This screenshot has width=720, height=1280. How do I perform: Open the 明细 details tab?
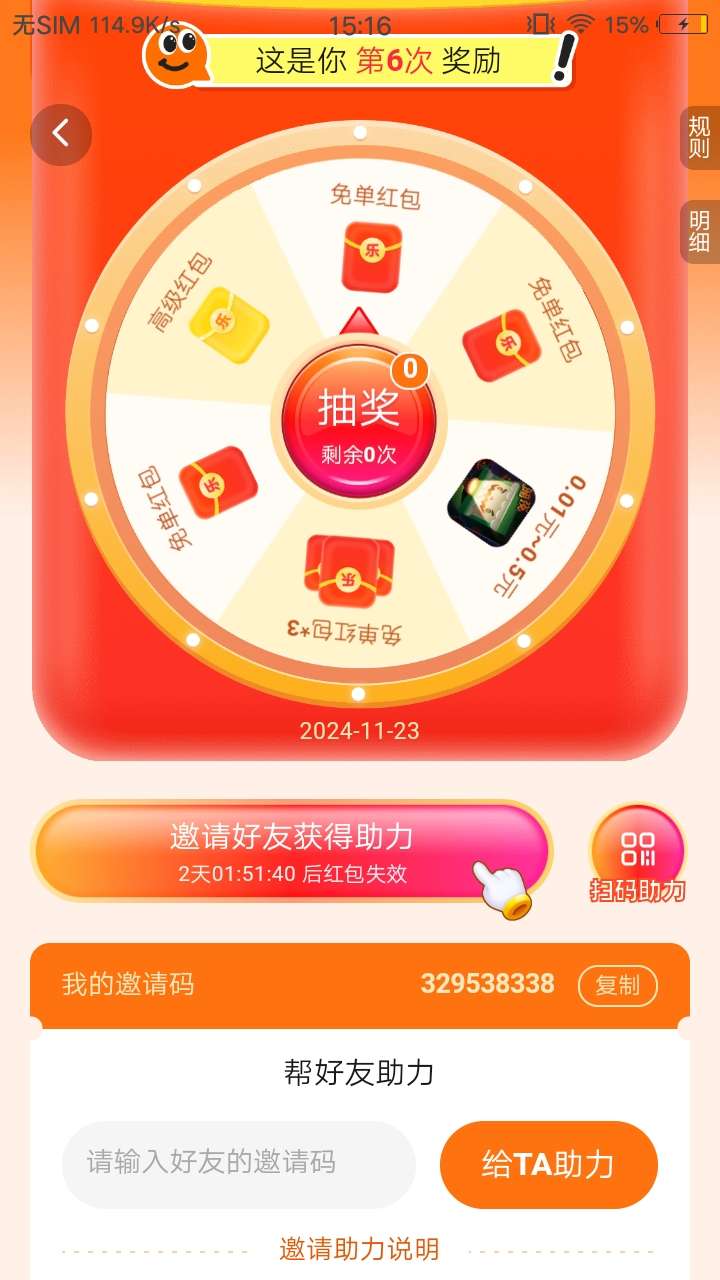pos(699,232)
